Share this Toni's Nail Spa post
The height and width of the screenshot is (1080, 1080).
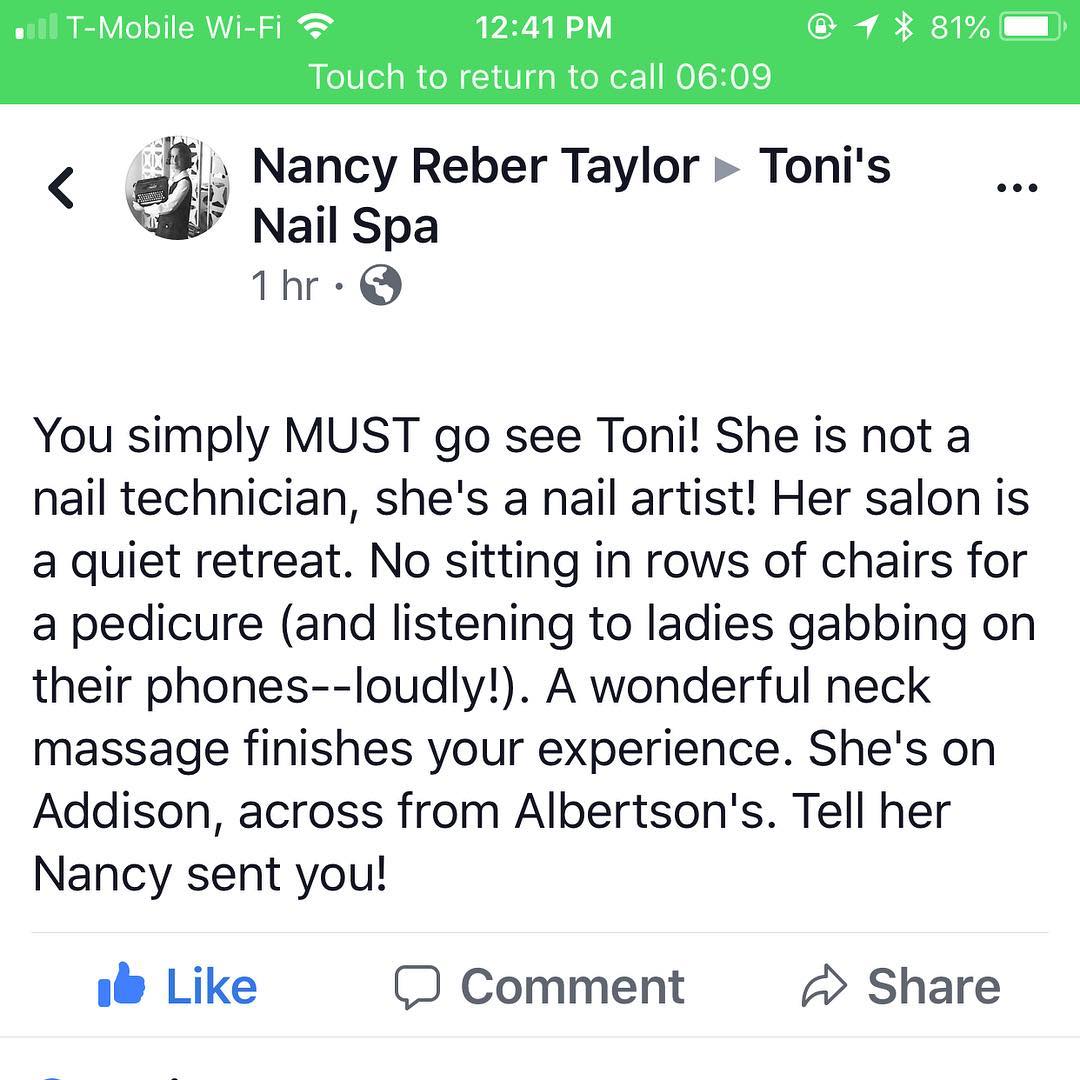point(901,986)
